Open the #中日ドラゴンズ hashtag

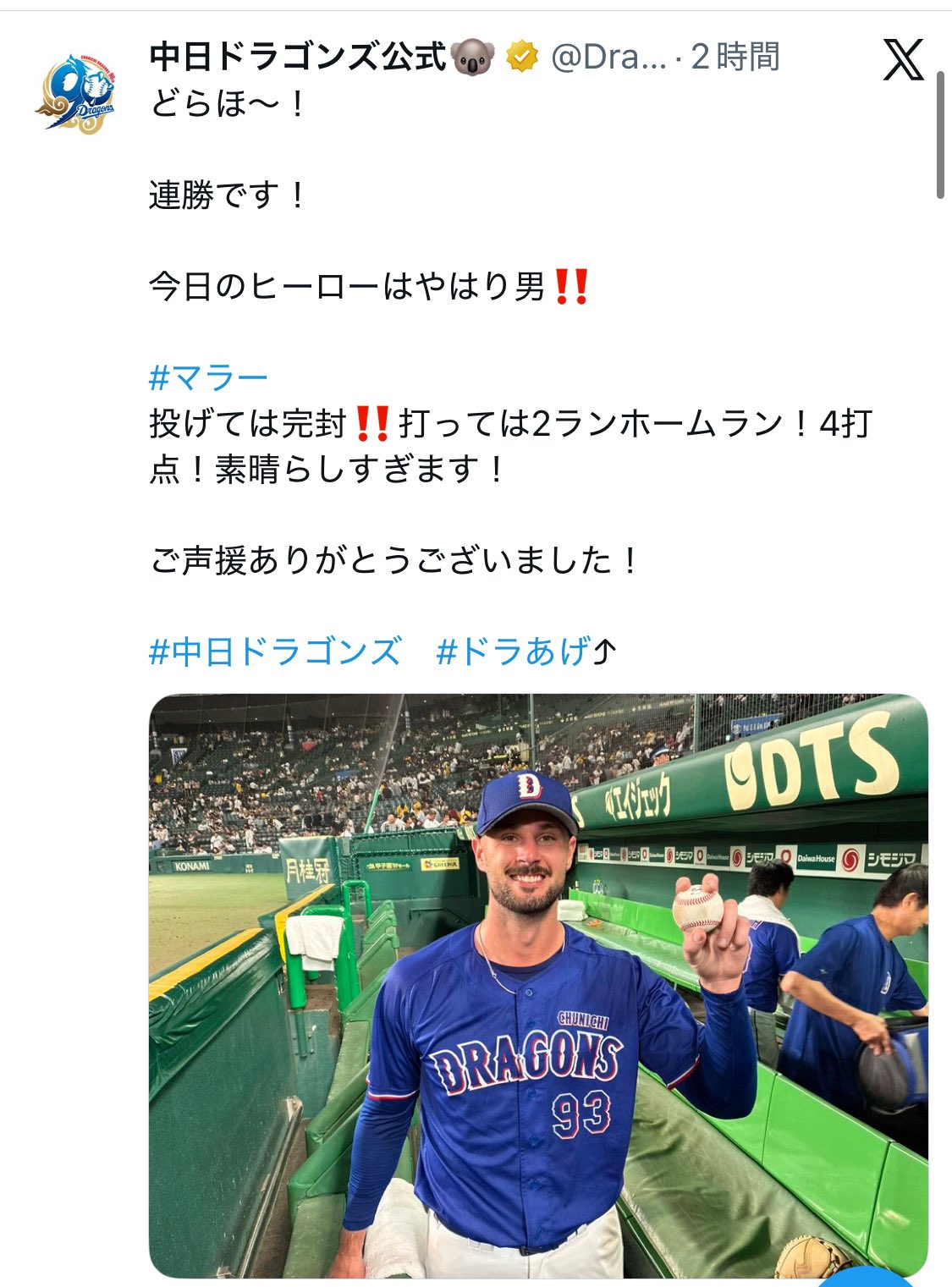(x=275, y=652)
